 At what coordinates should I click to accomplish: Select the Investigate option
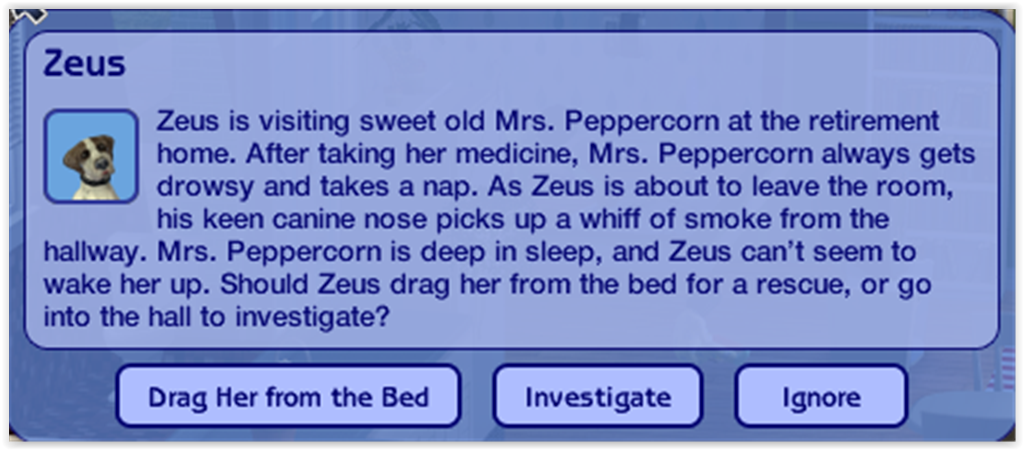pyautogui.click(x=597, y=396)
